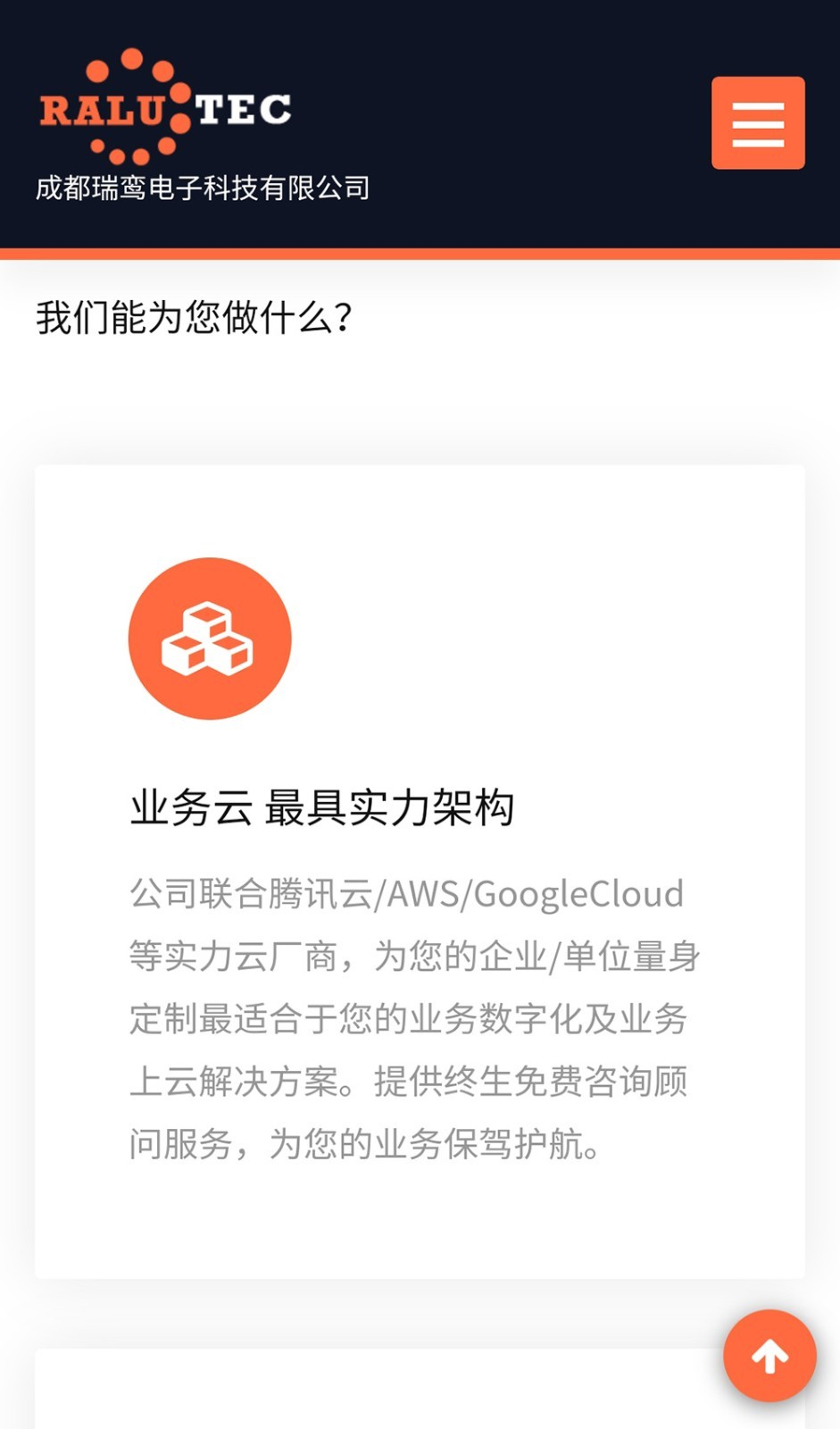Click the orange arrow inside the floating circle
The image size is (840, 1429).
[x=769, y=1356]
